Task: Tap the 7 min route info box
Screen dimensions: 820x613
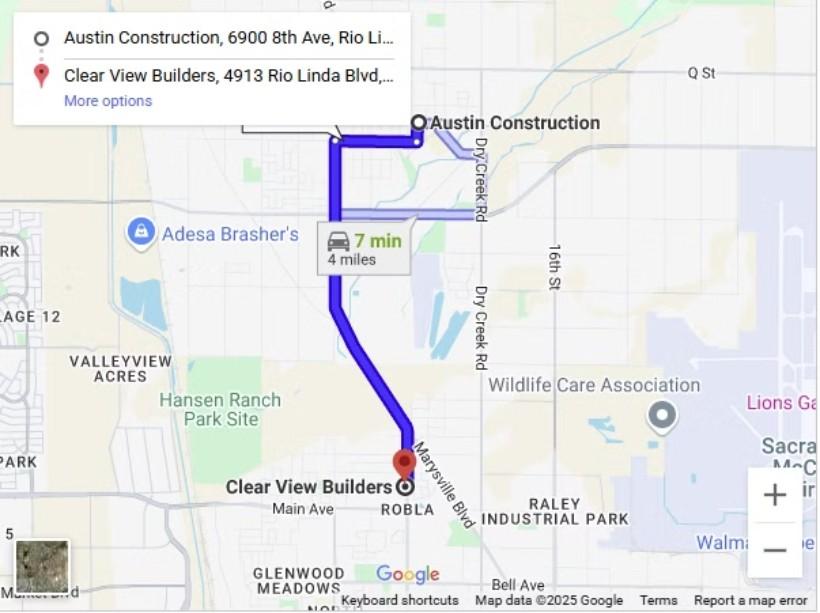Action: 364,249
